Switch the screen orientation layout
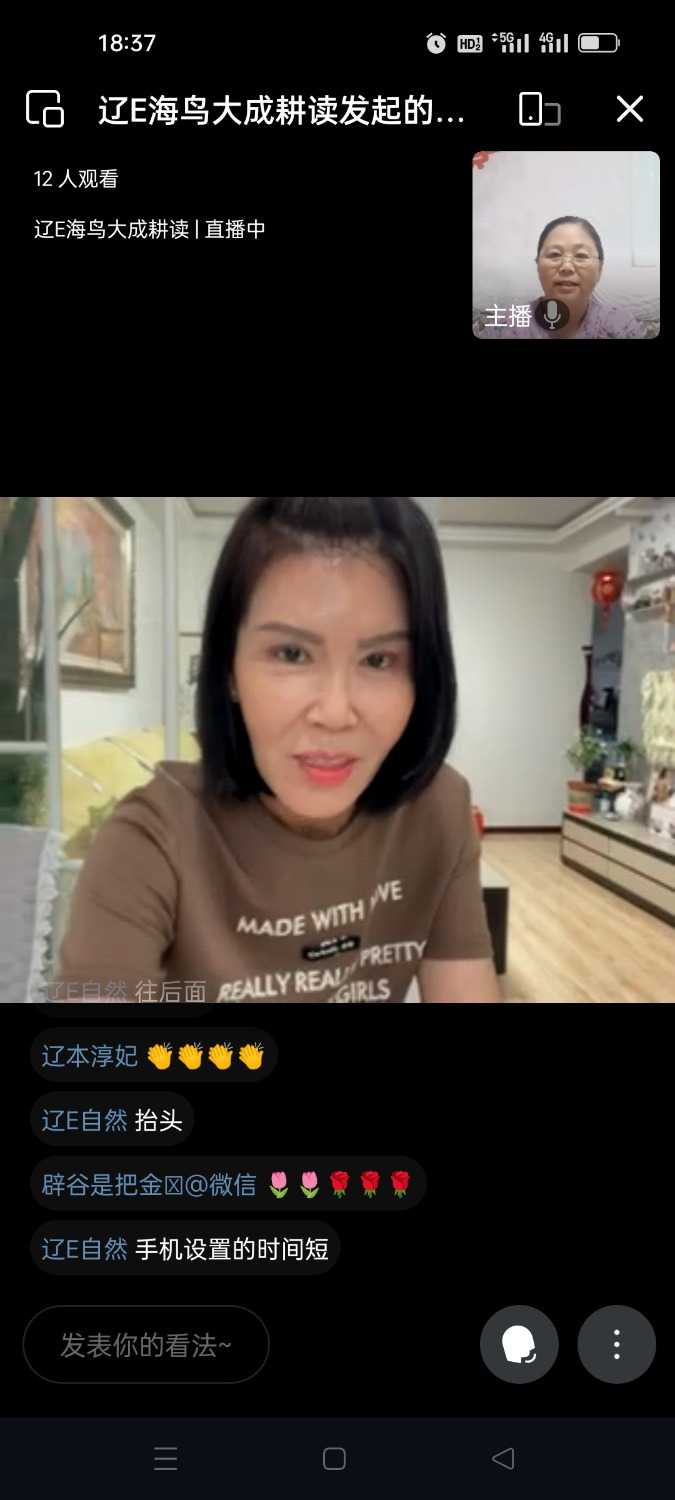This screenshot has height=1500, width=675. click(x=539, y=109)
